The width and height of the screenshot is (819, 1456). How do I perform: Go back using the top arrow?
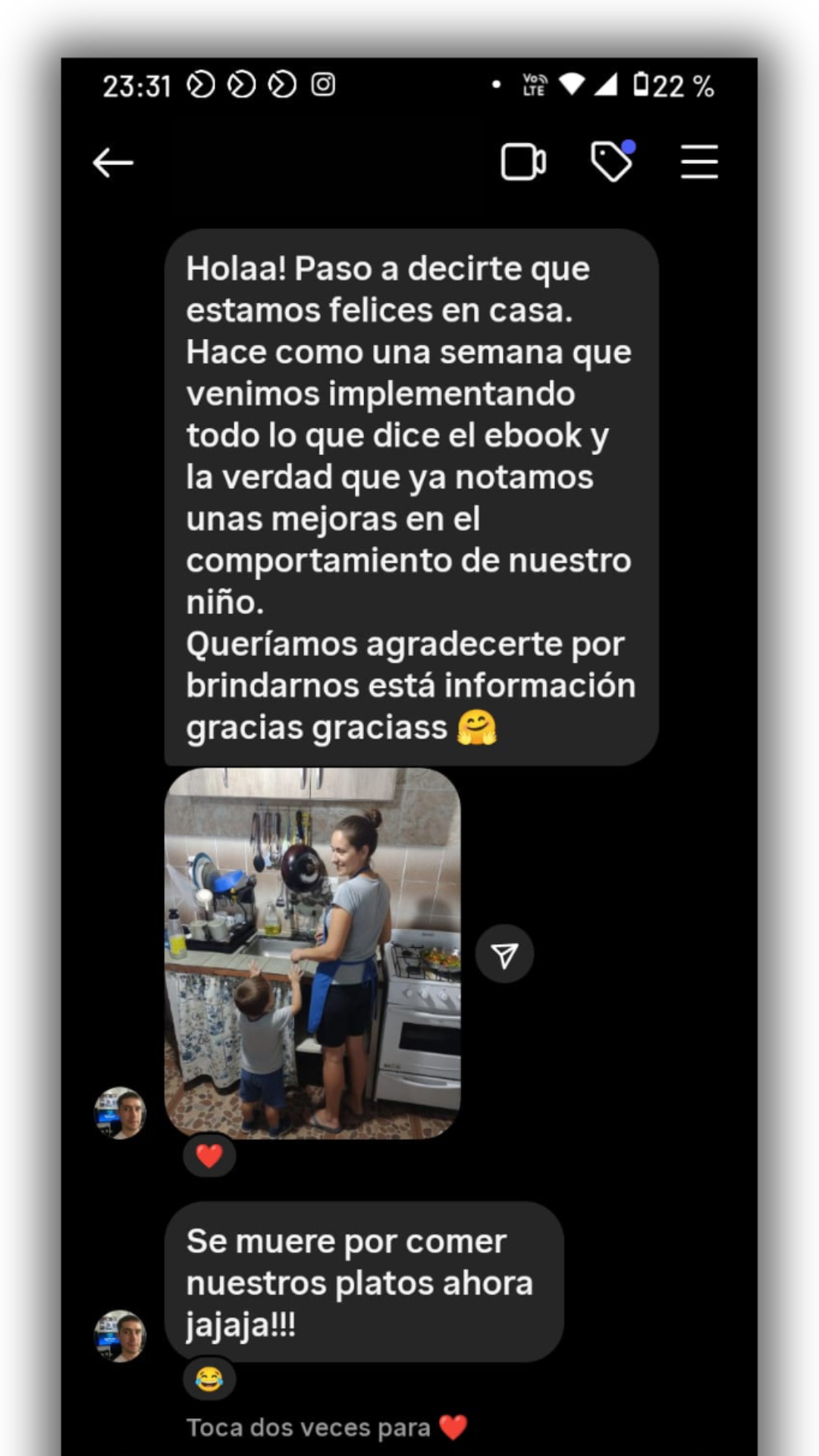113,162
